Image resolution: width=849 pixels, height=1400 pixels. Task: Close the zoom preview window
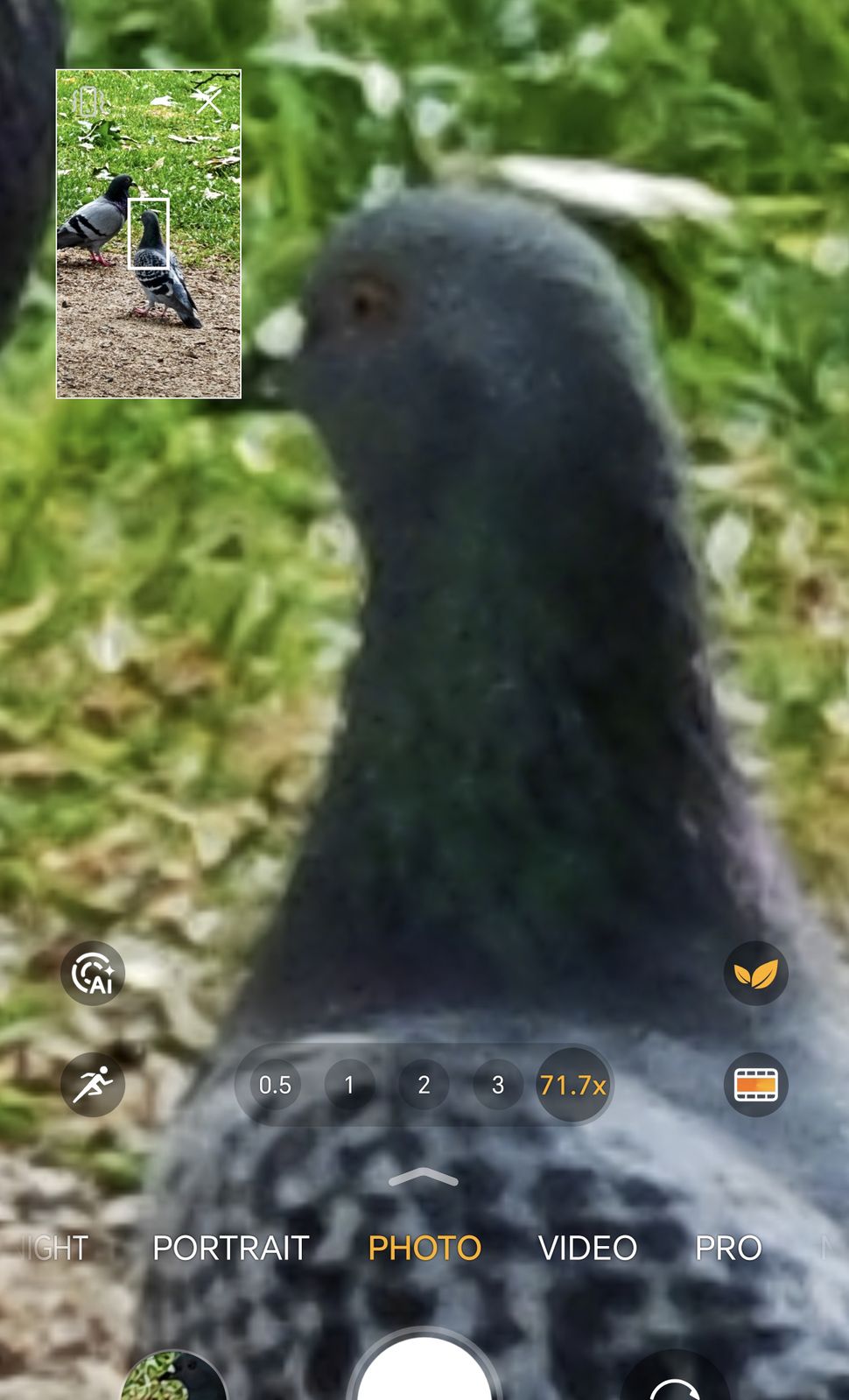point(208,101)
